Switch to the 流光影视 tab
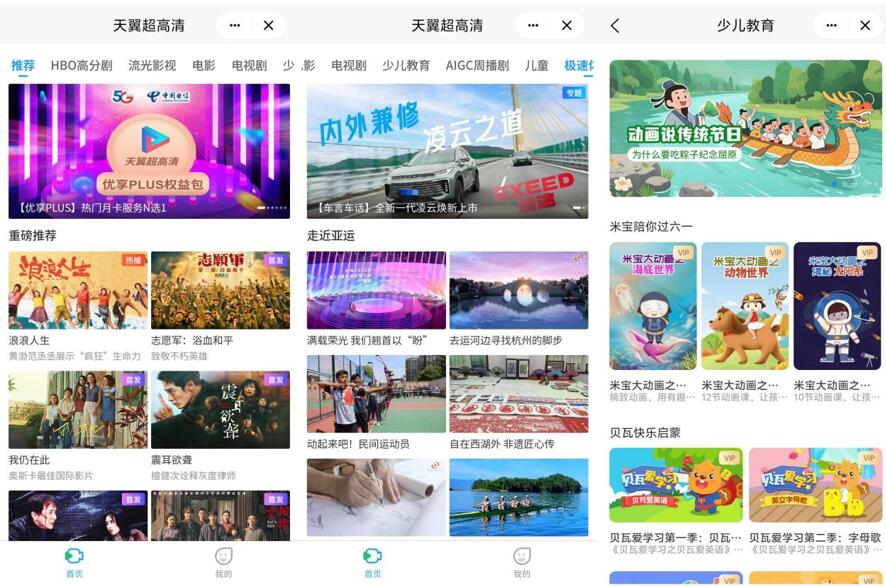886x586 pixels. (x=152, y=66)
